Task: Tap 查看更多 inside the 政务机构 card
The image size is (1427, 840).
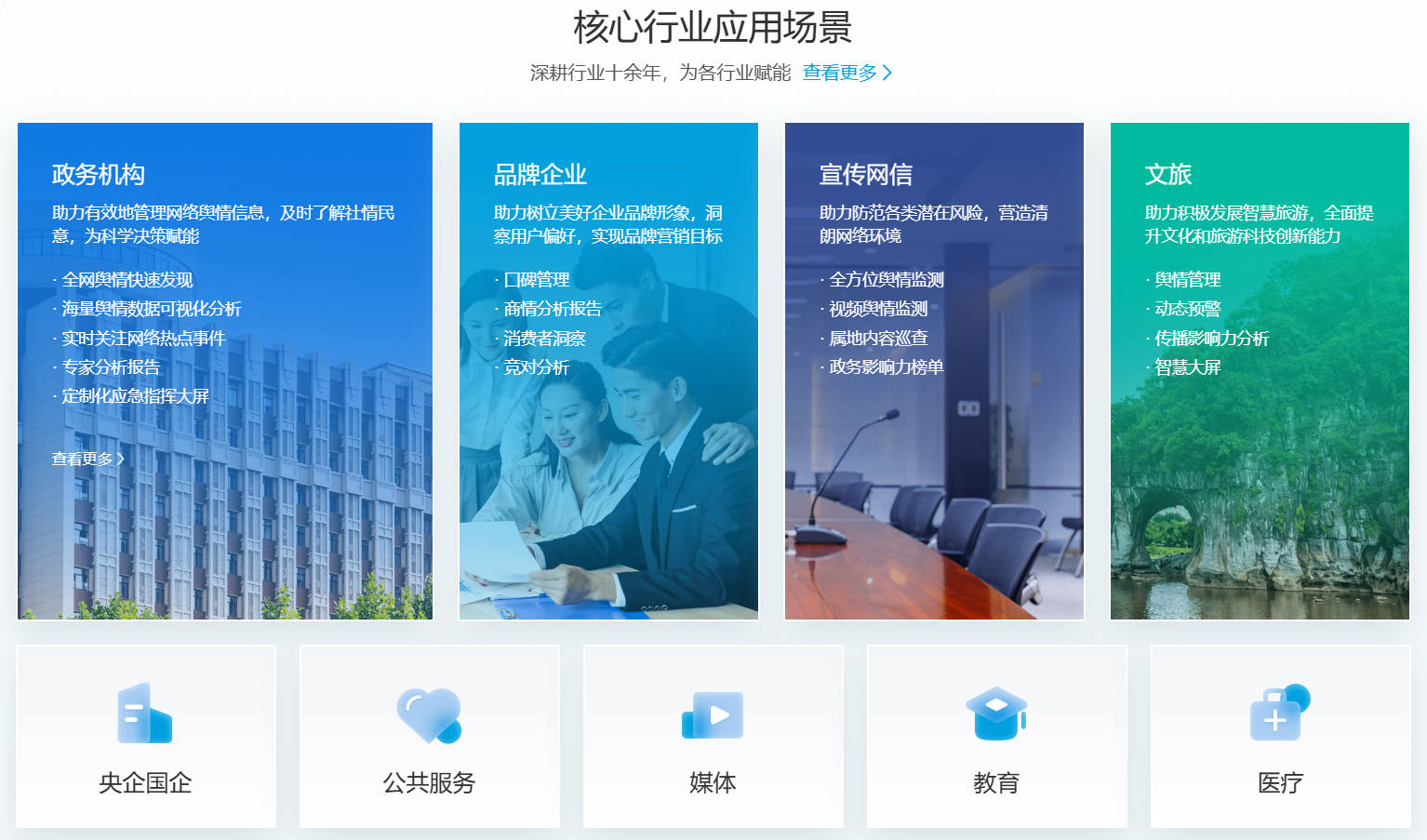Action: [87, 459]
